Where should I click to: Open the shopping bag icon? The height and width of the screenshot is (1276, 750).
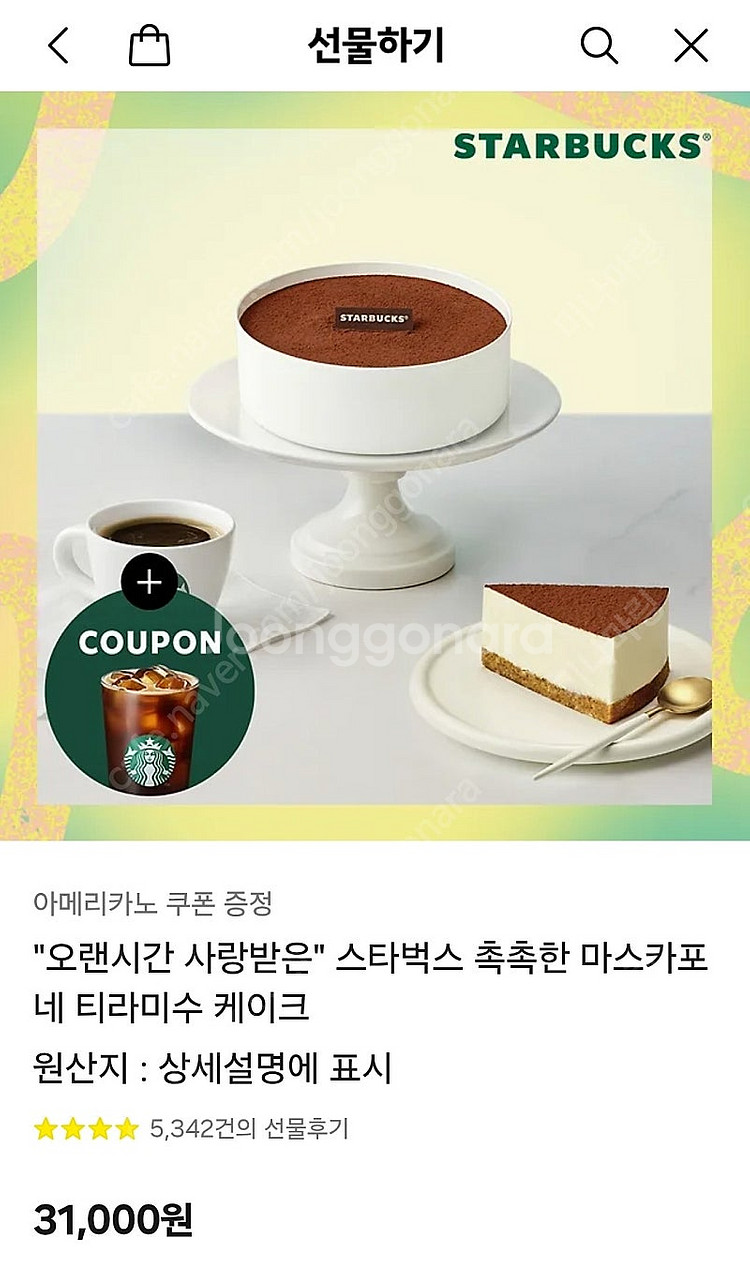(150, 45)
